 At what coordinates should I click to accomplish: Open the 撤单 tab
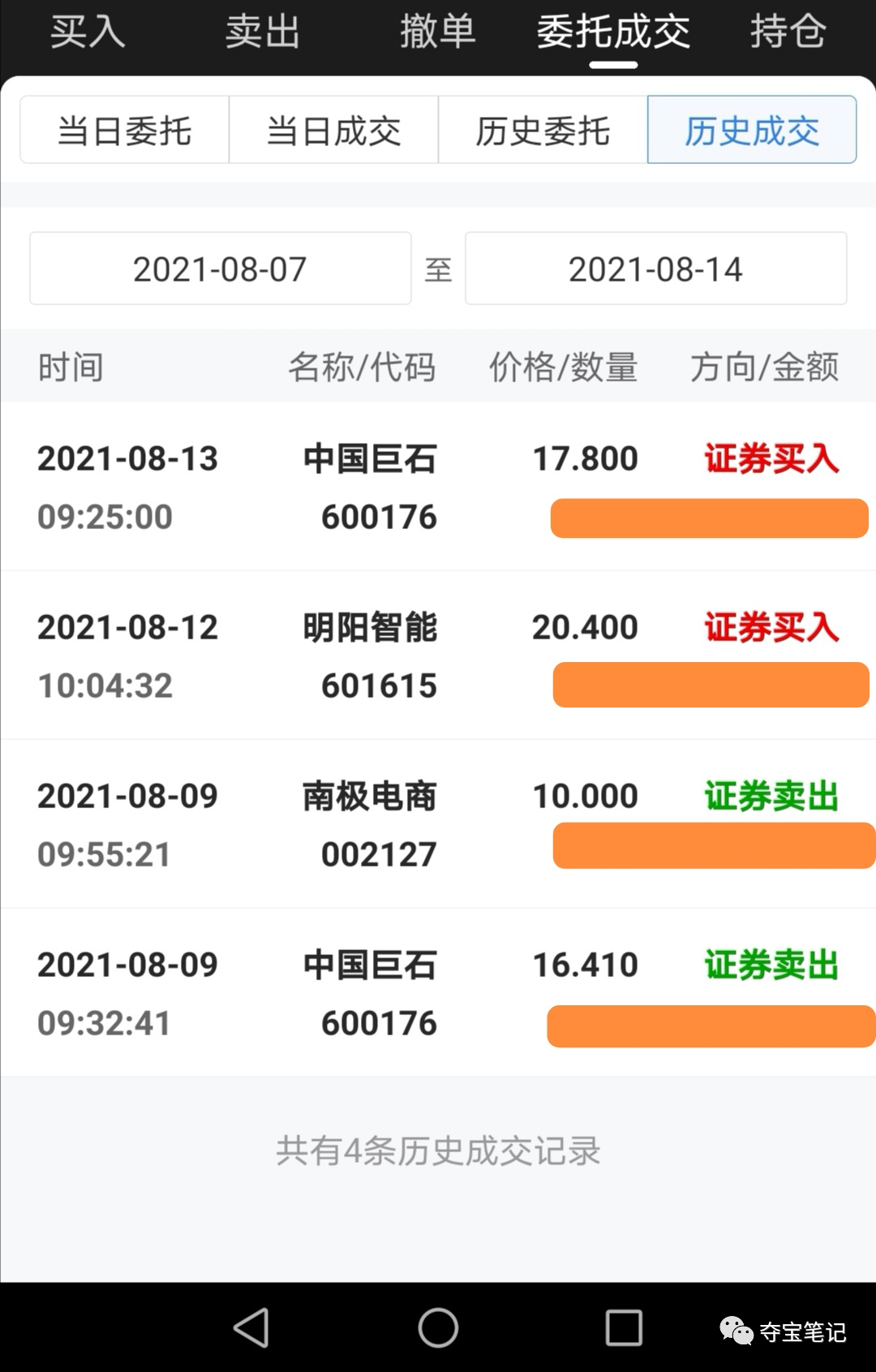[437, 32]
